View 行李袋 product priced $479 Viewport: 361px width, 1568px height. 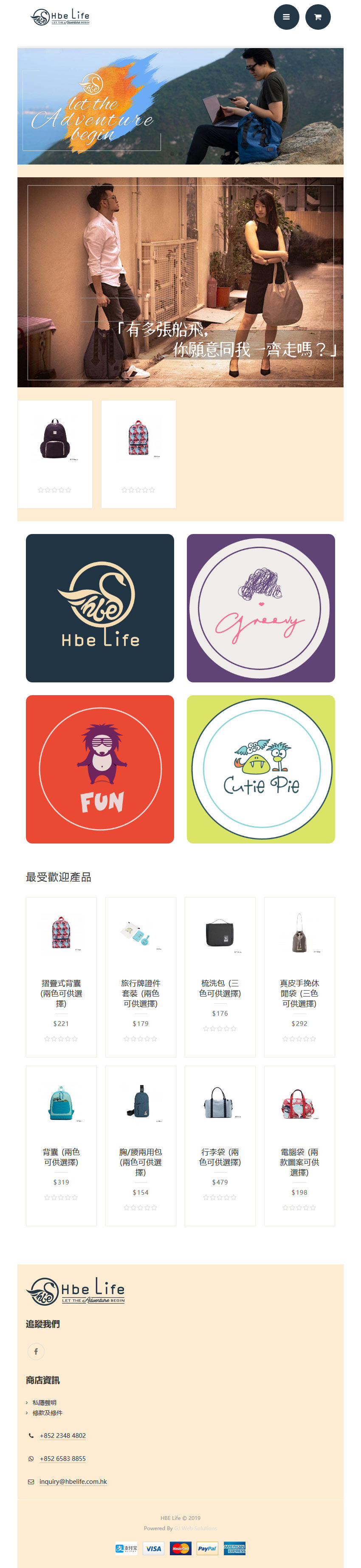coord(220,1156)
